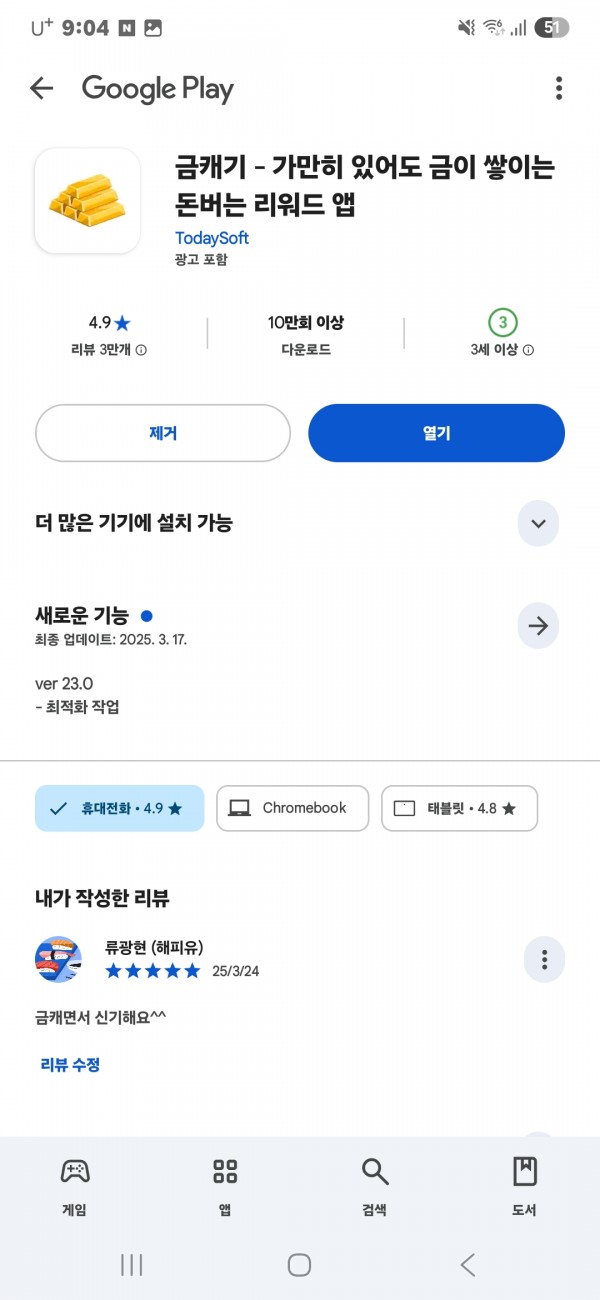Switch to the 검색 tab
The height and width of the screenshot is (1300, 600).
click(374, 1187)
